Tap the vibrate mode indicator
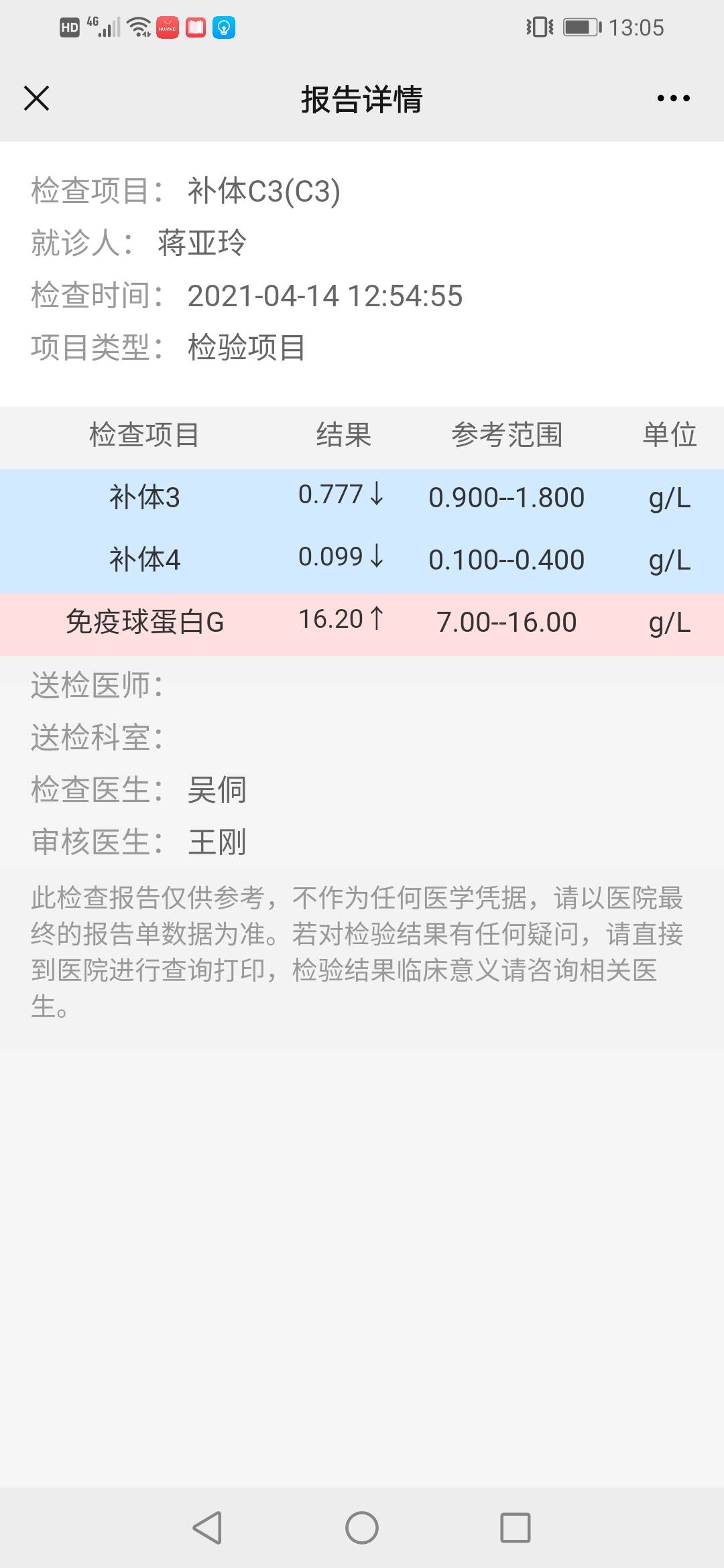 pos(540,27)
